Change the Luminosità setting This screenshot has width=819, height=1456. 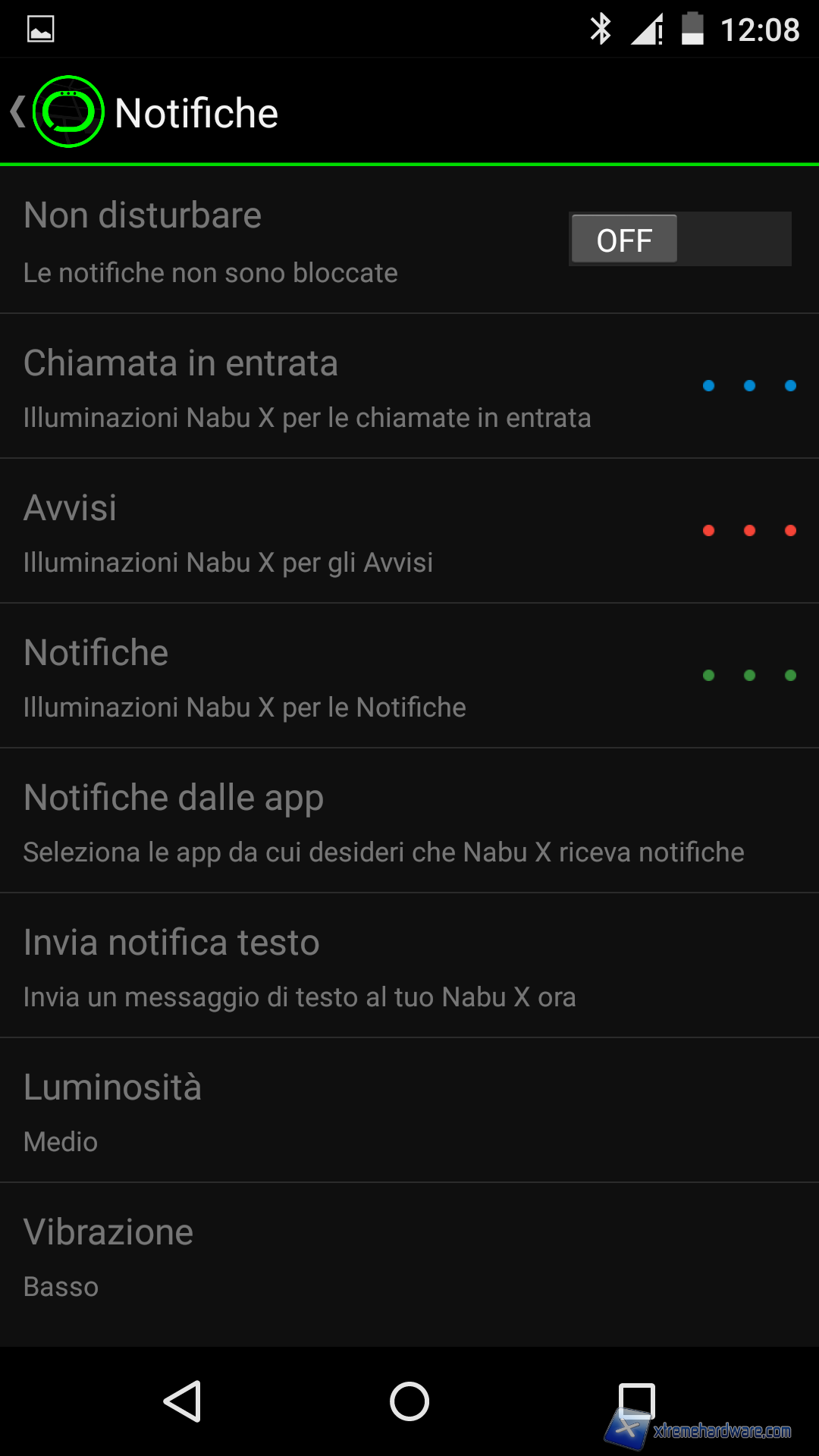[409, 1110]
